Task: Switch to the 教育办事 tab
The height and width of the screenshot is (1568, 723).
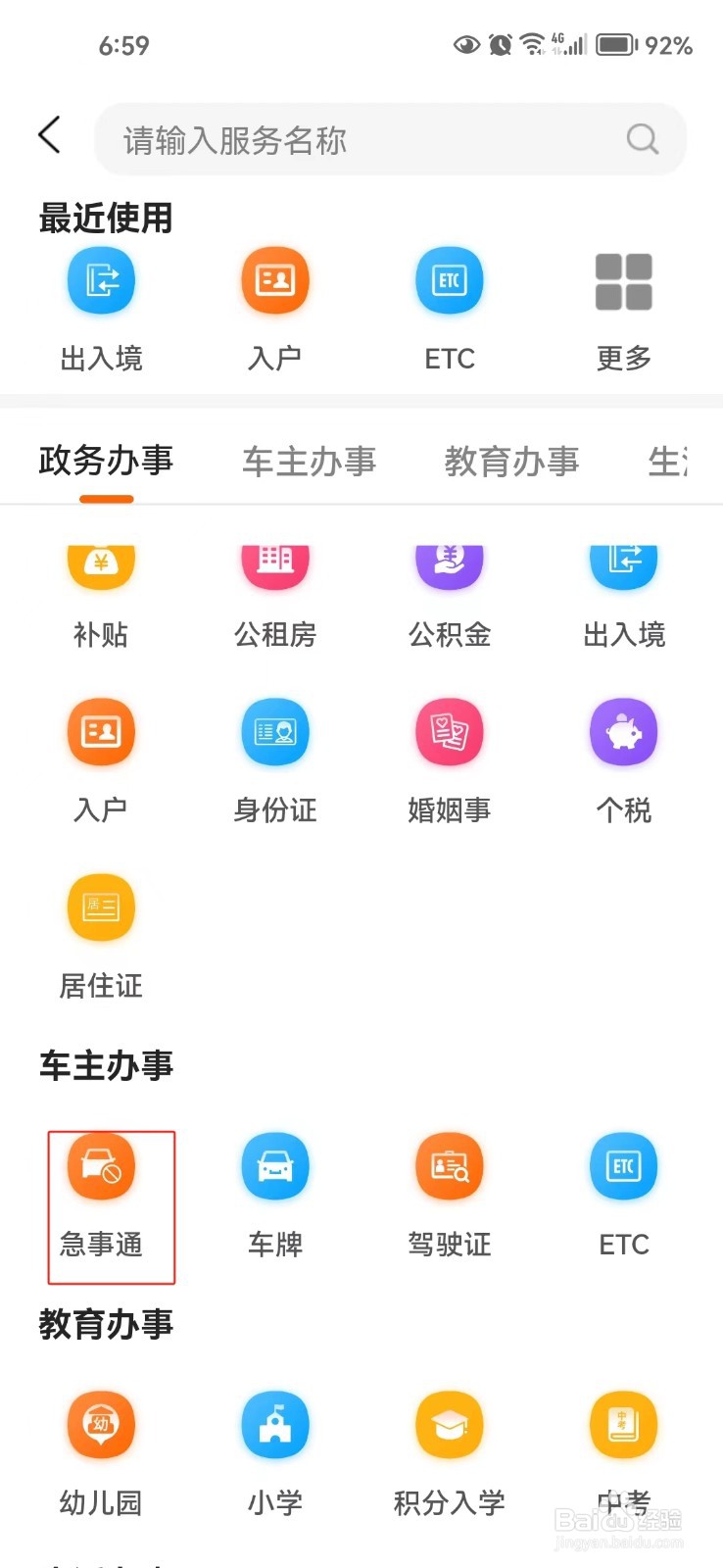Action: (511, 461)
